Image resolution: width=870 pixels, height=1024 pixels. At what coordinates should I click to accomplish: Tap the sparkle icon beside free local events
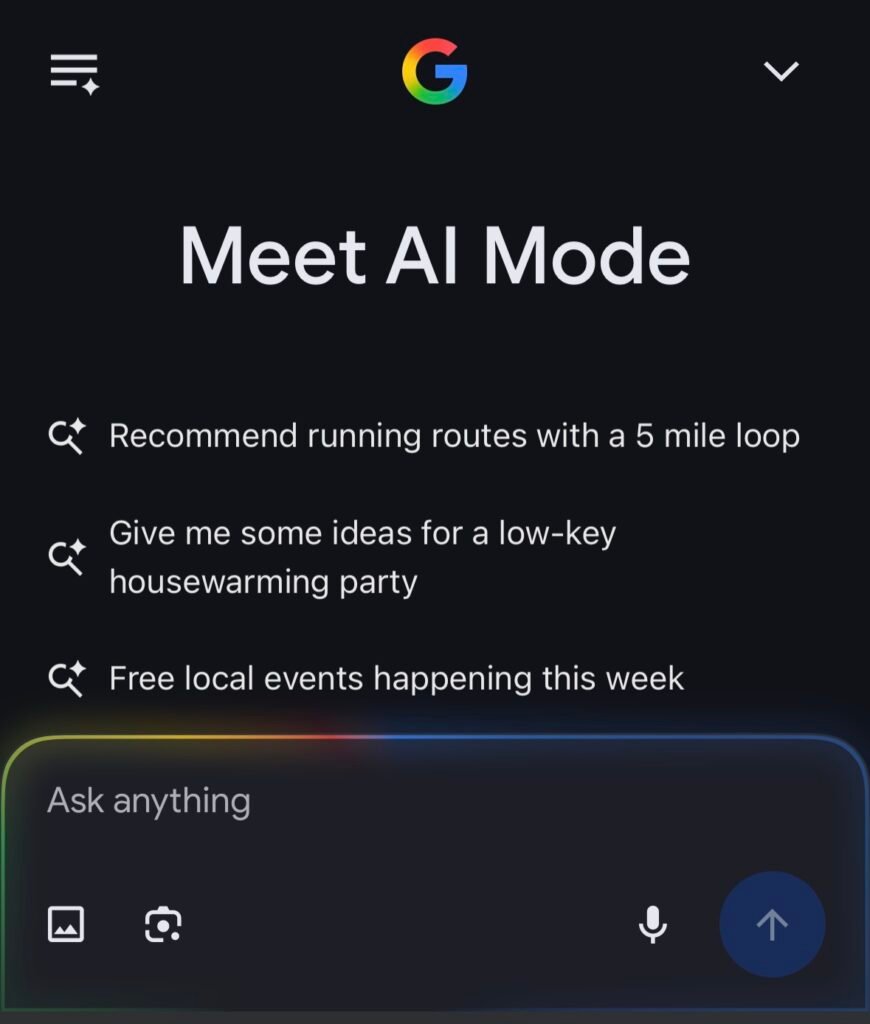[x=66, y=678]
